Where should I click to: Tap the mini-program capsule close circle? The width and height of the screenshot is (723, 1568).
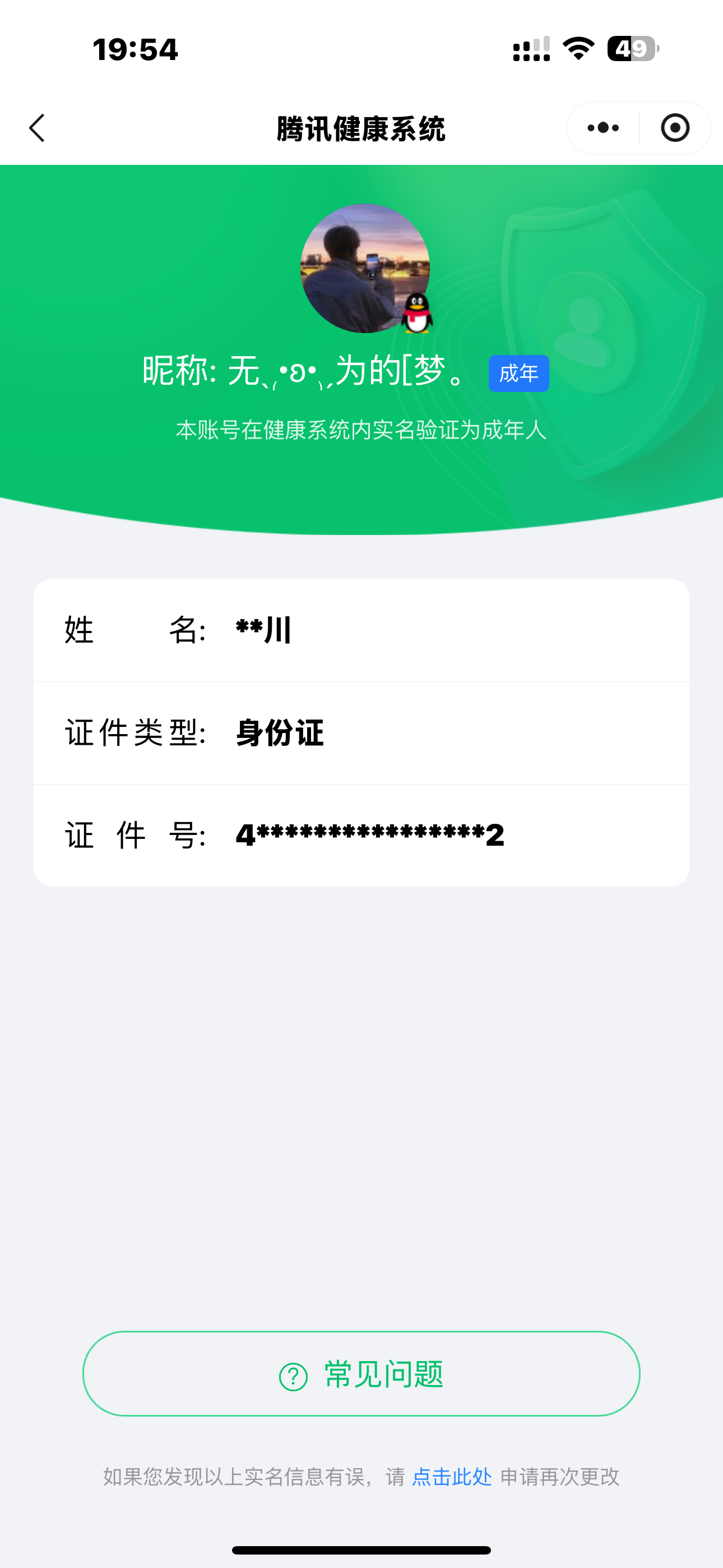tap(675, 127)
